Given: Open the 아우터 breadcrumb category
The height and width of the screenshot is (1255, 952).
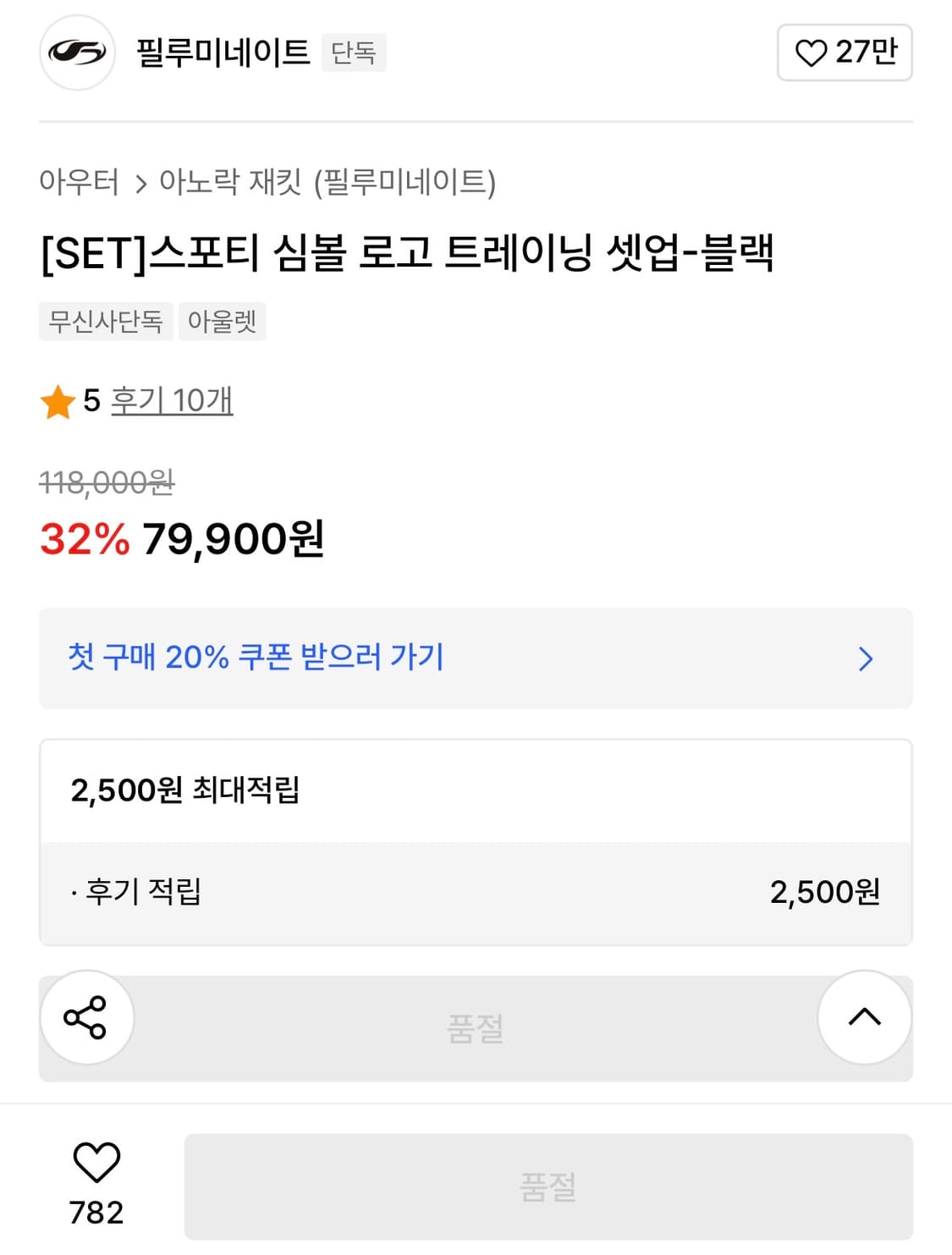Looking at the screenshot, I should pyautogui.click(x=80, y=182).
